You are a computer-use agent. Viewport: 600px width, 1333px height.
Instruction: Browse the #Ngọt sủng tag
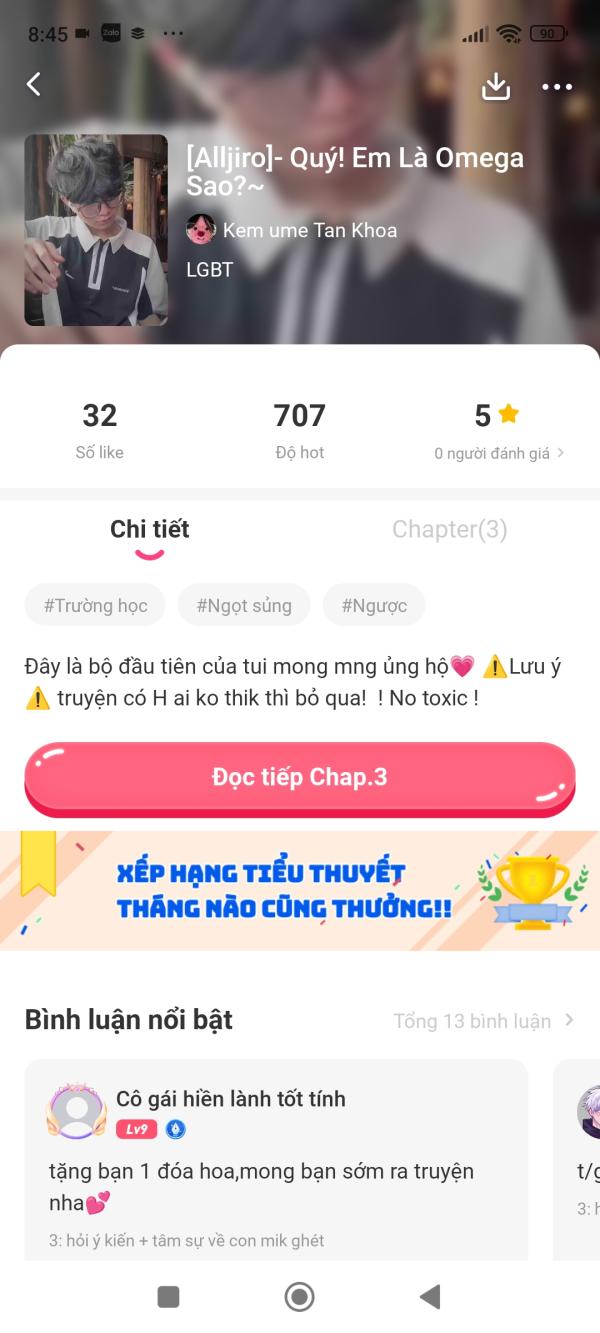coord(244,605)
